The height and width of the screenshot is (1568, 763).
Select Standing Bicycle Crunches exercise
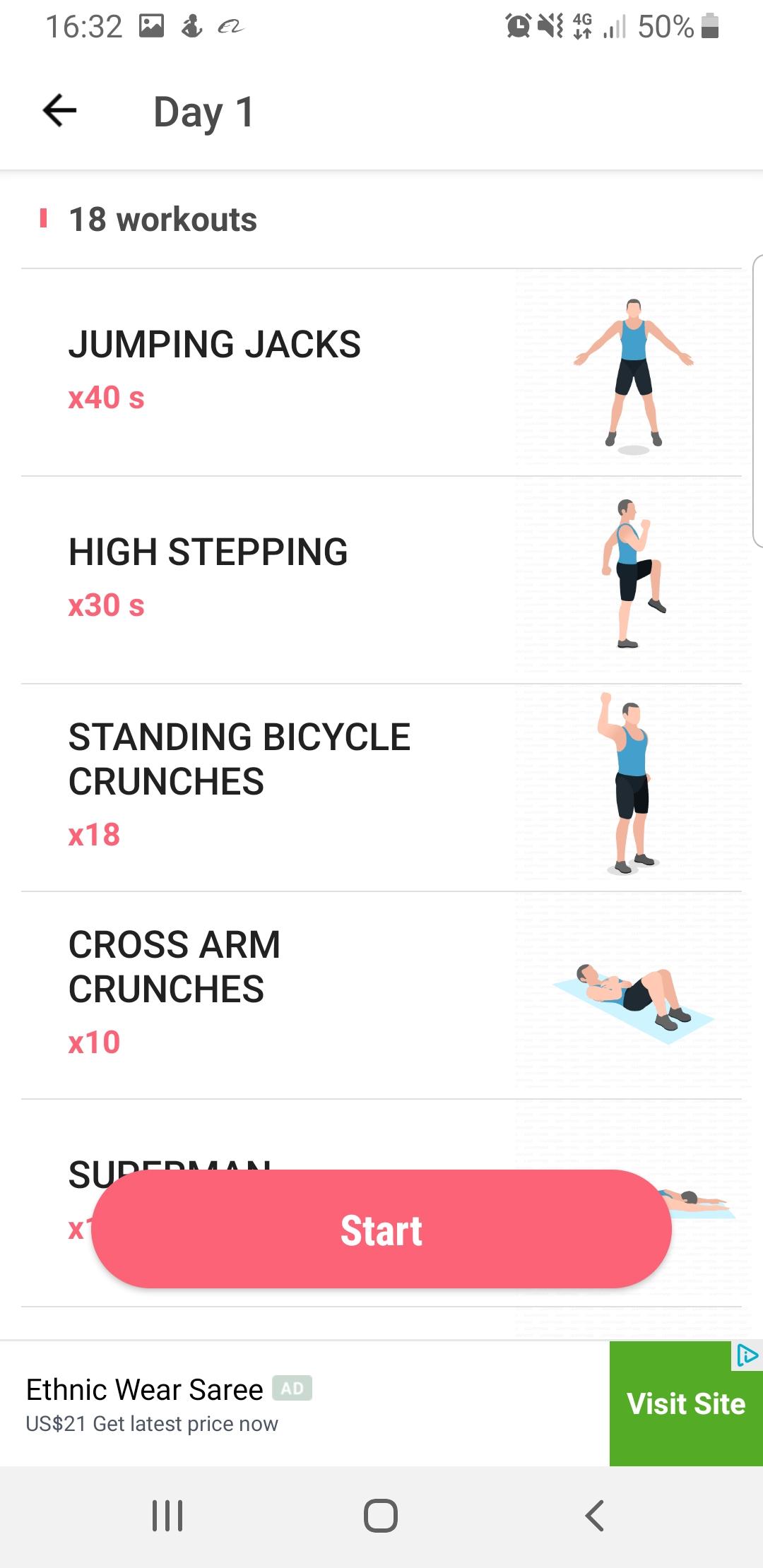(381, 788)
